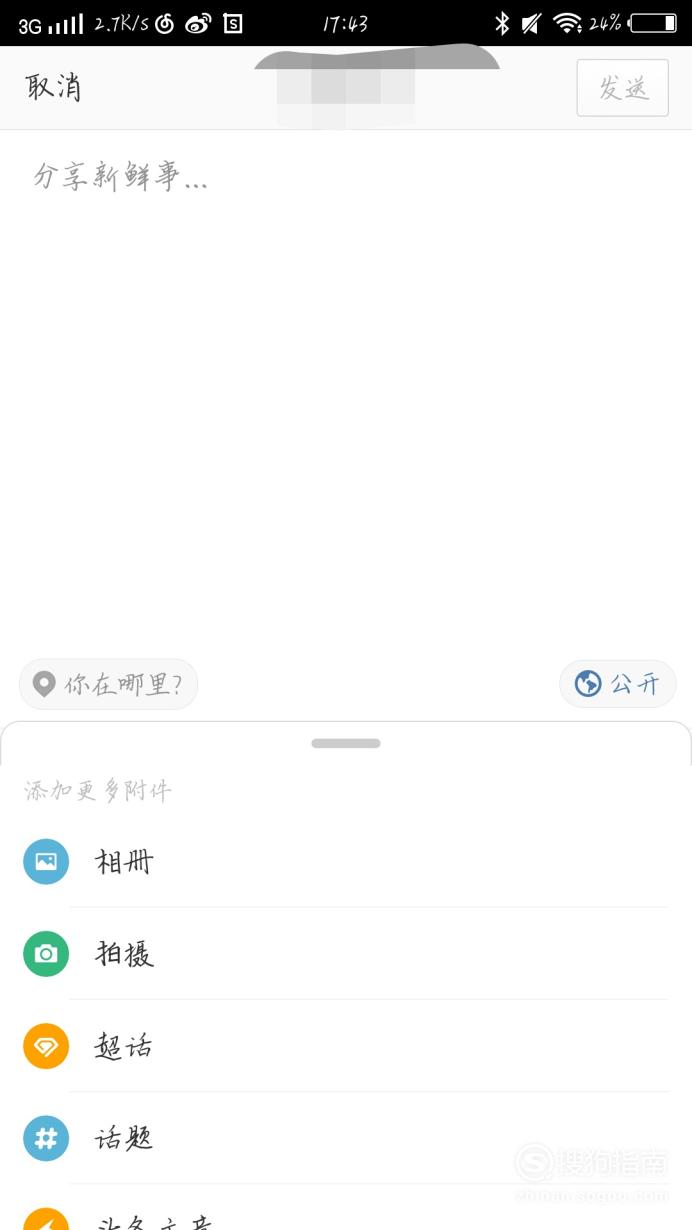Add location via 你在哪里?
This screenshot has height=1230, width=692.
[x=108, y=684]
